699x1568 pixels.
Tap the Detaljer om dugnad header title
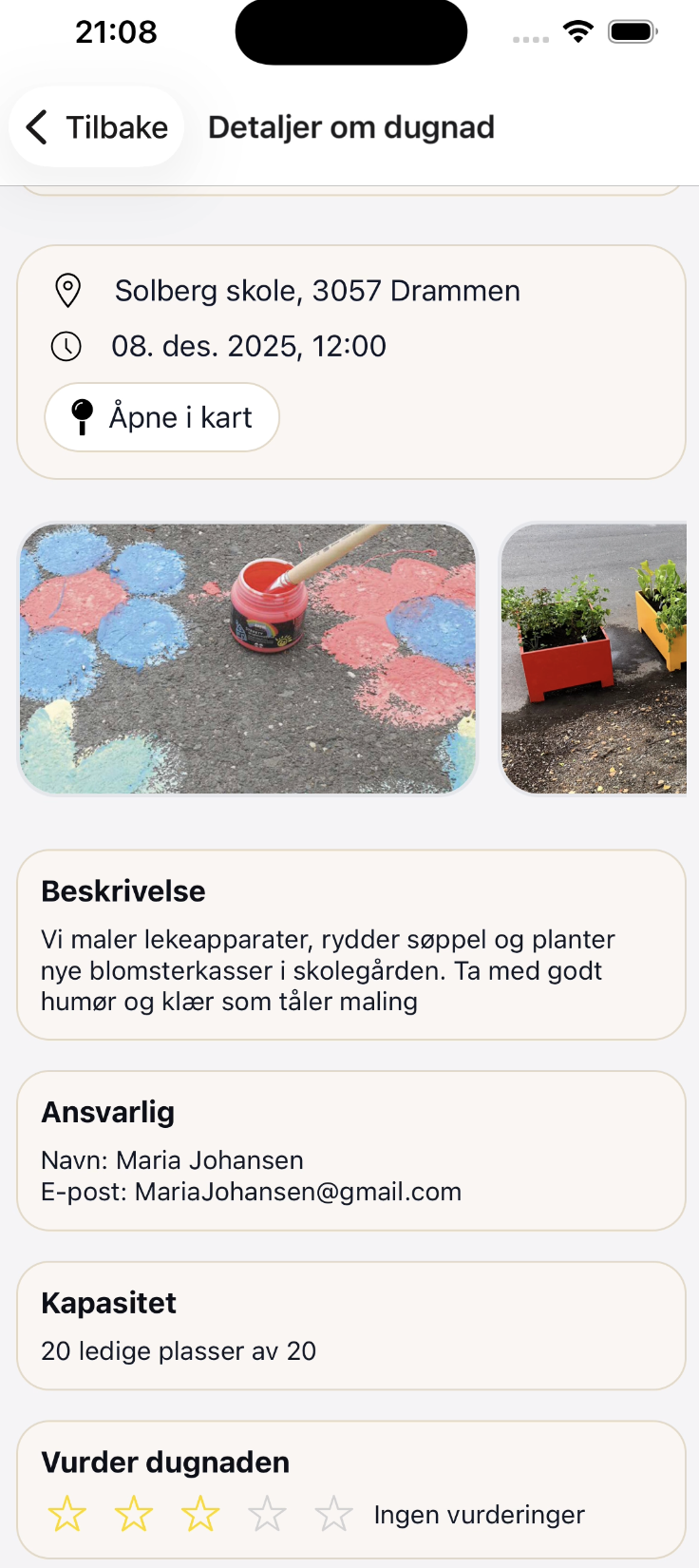350,126
